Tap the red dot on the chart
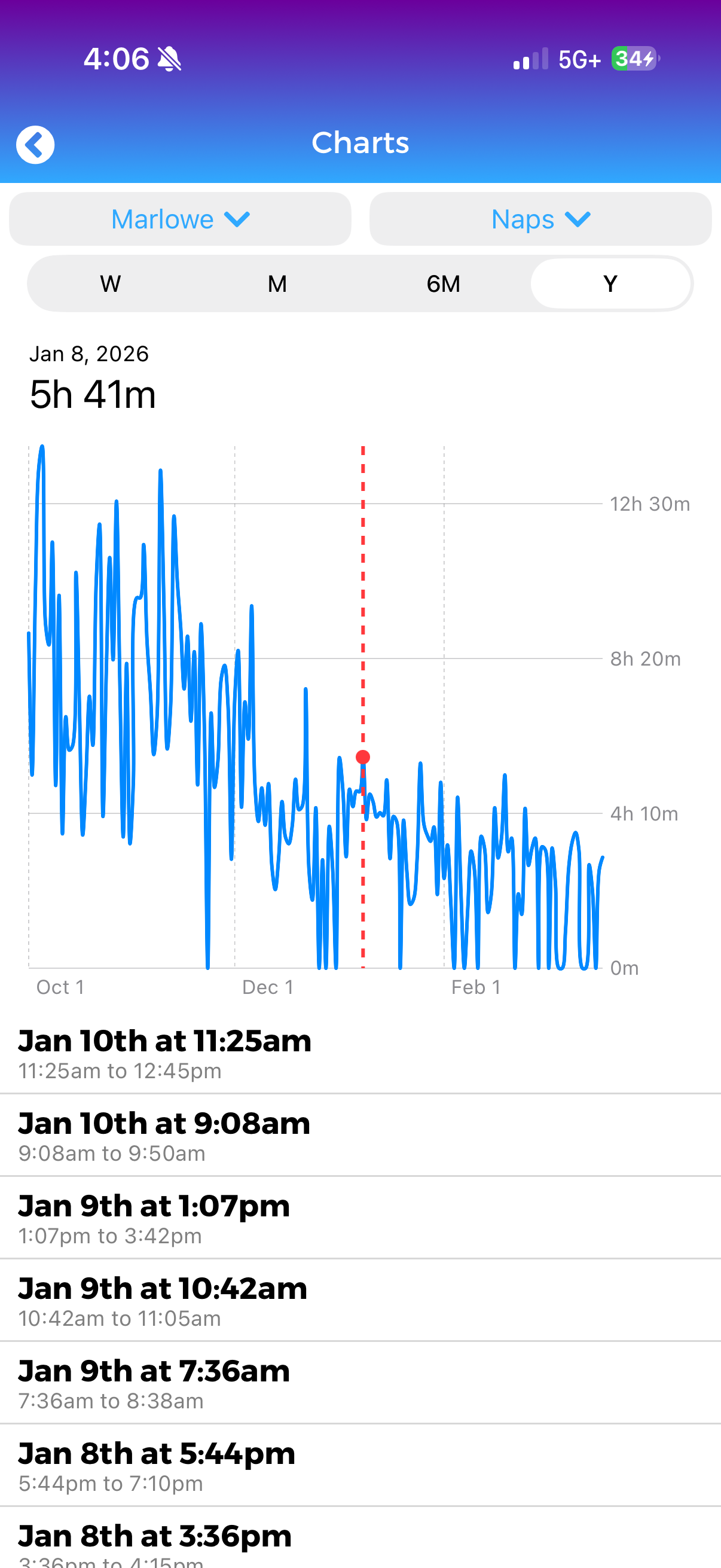 [363, 756]
